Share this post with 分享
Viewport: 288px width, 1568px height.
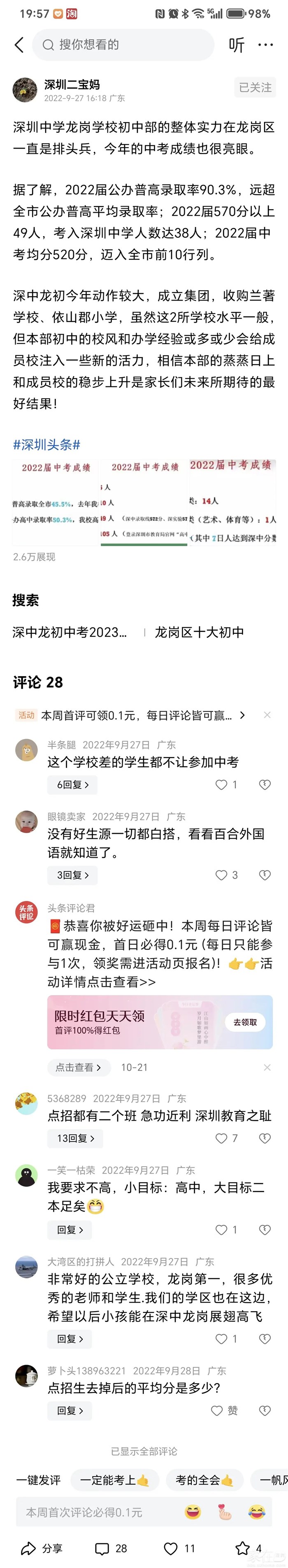click(x=42, y=1549)
